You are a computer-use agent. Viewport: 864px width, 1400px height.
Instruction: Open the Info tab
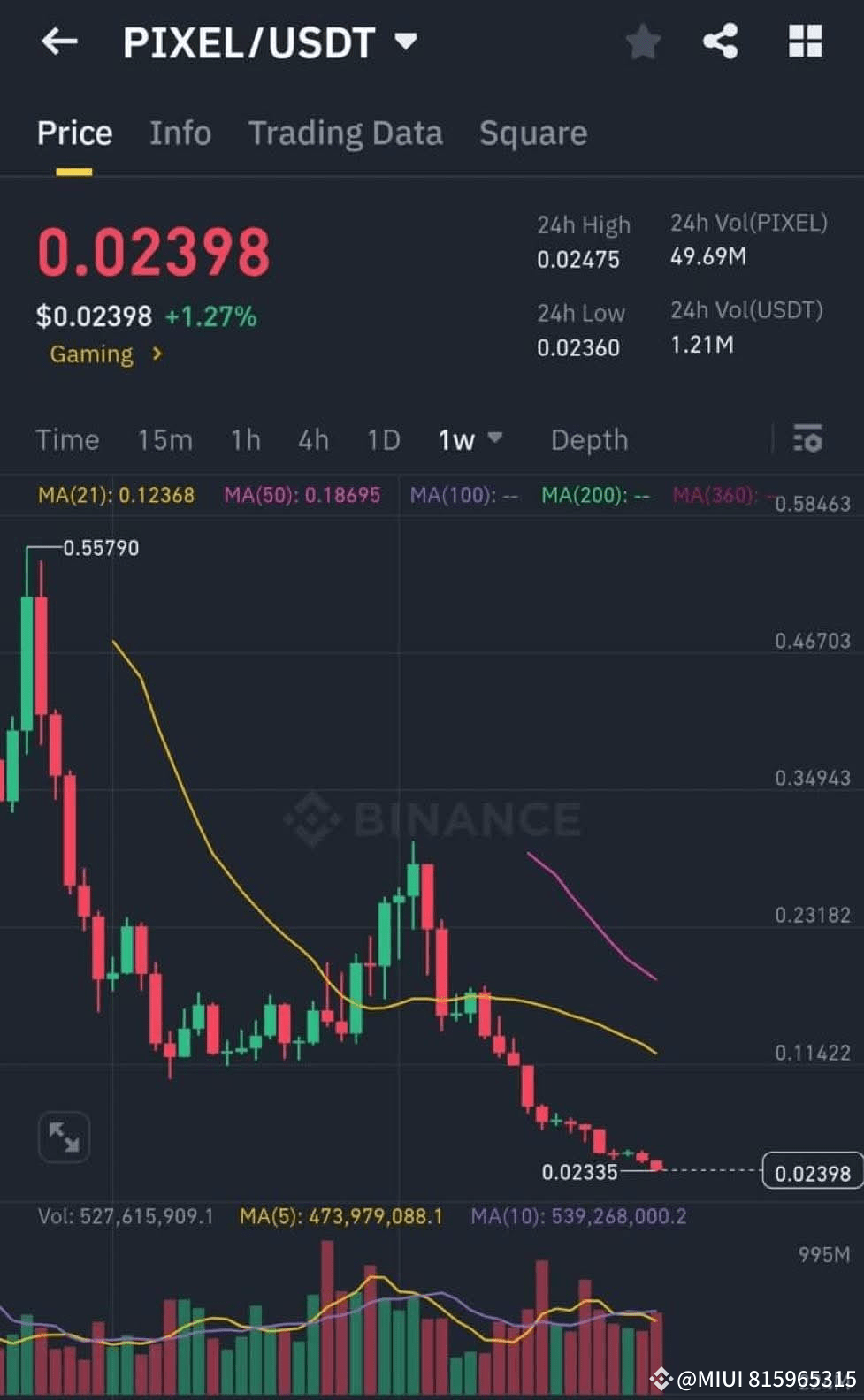coord(180,133)
